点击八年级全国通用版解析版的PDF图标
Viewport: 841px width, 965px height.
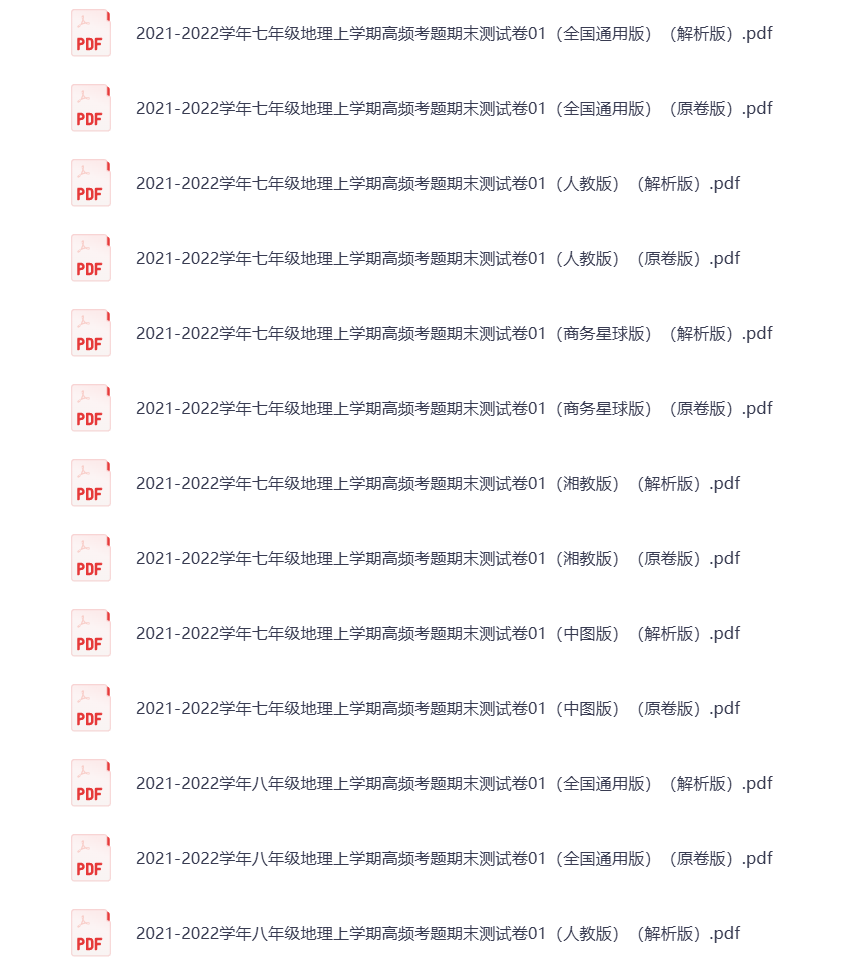tap(90, 782)
